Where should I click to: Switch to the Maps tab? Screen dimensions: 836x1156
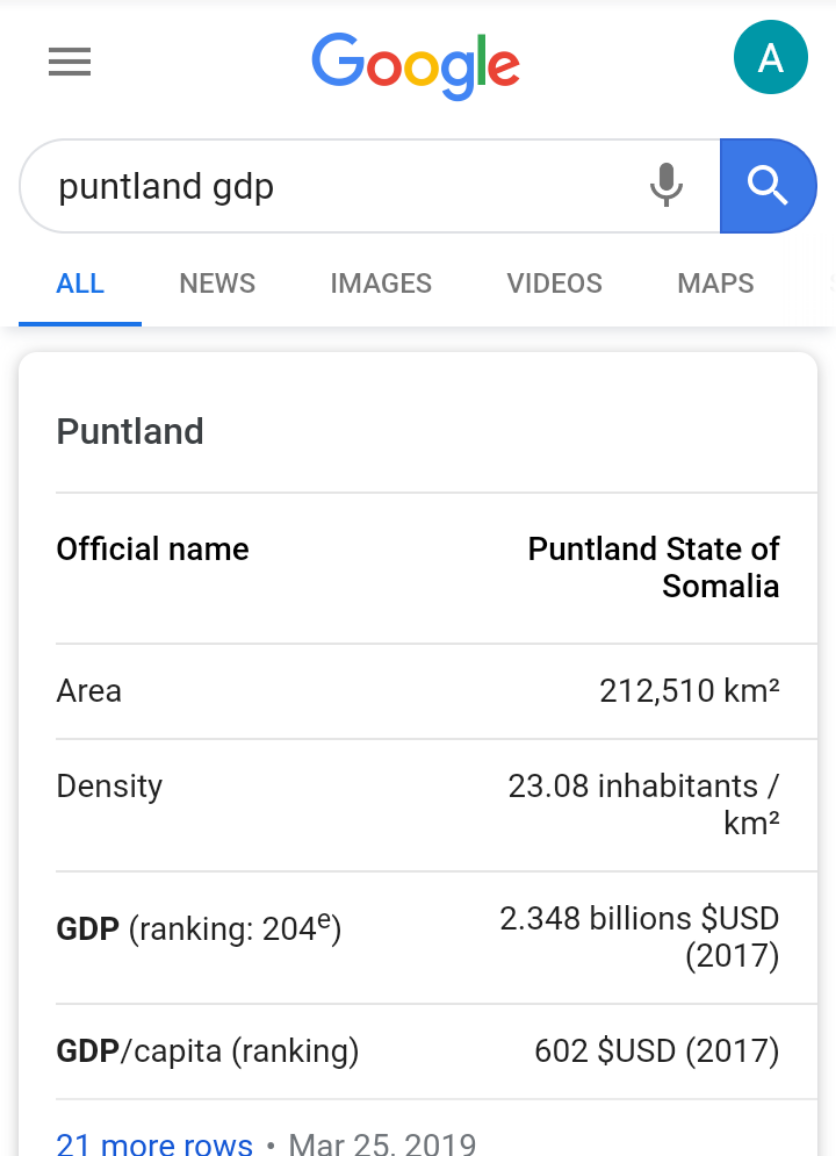[x=715, y=284]
